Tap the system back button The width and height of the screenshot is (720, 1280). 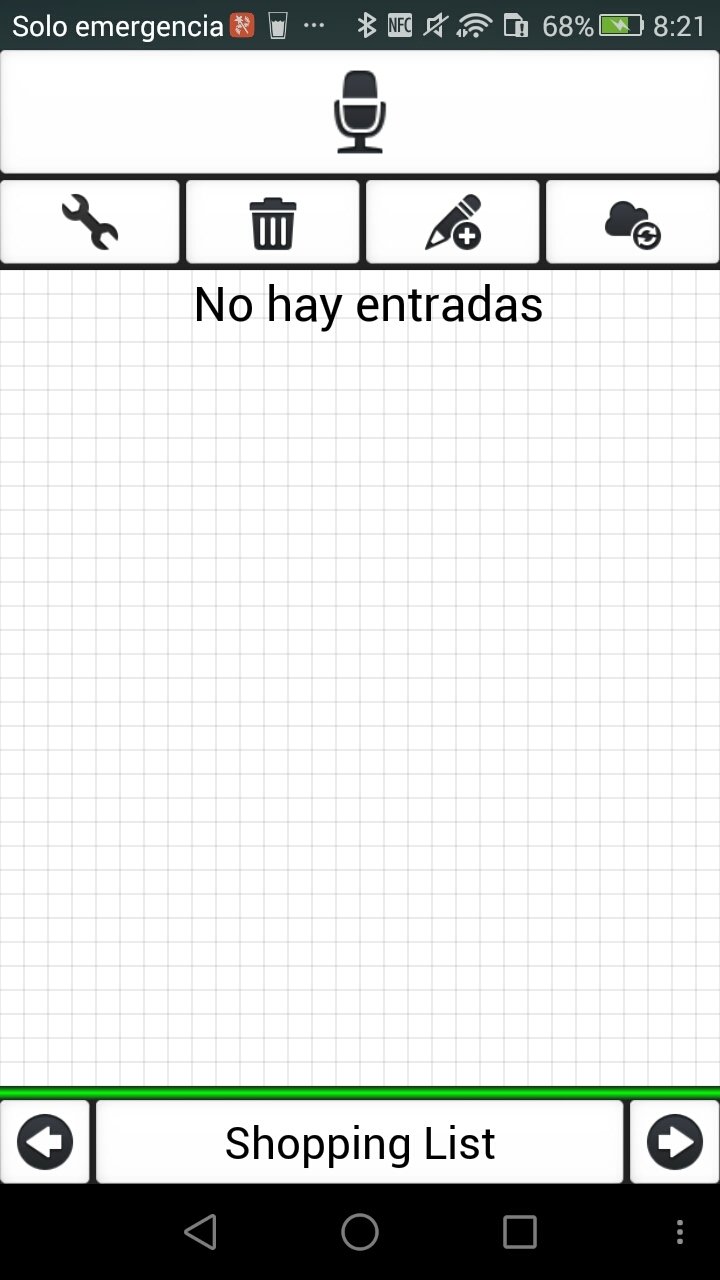click(200, 1232)
